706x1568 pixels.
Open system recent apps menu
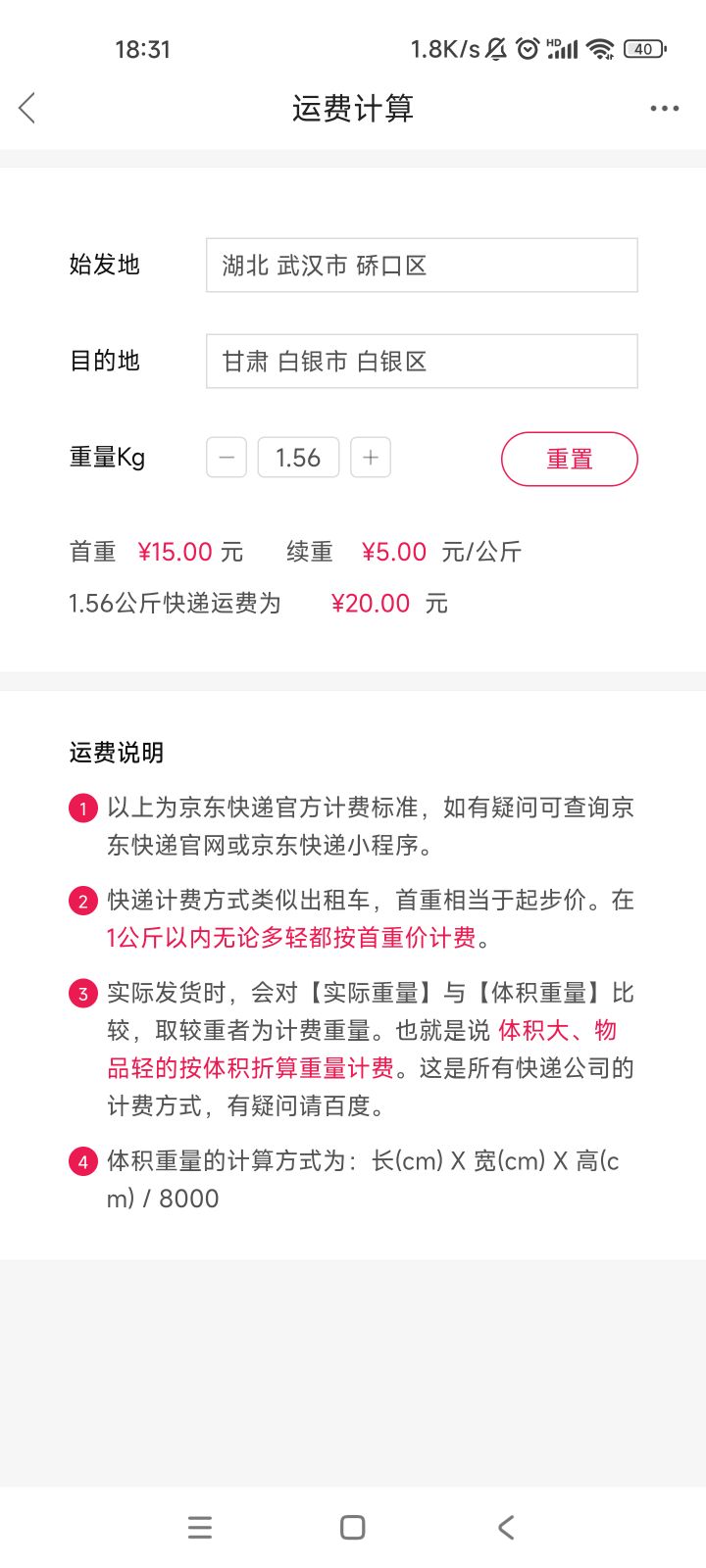[x=200, y=1527]
